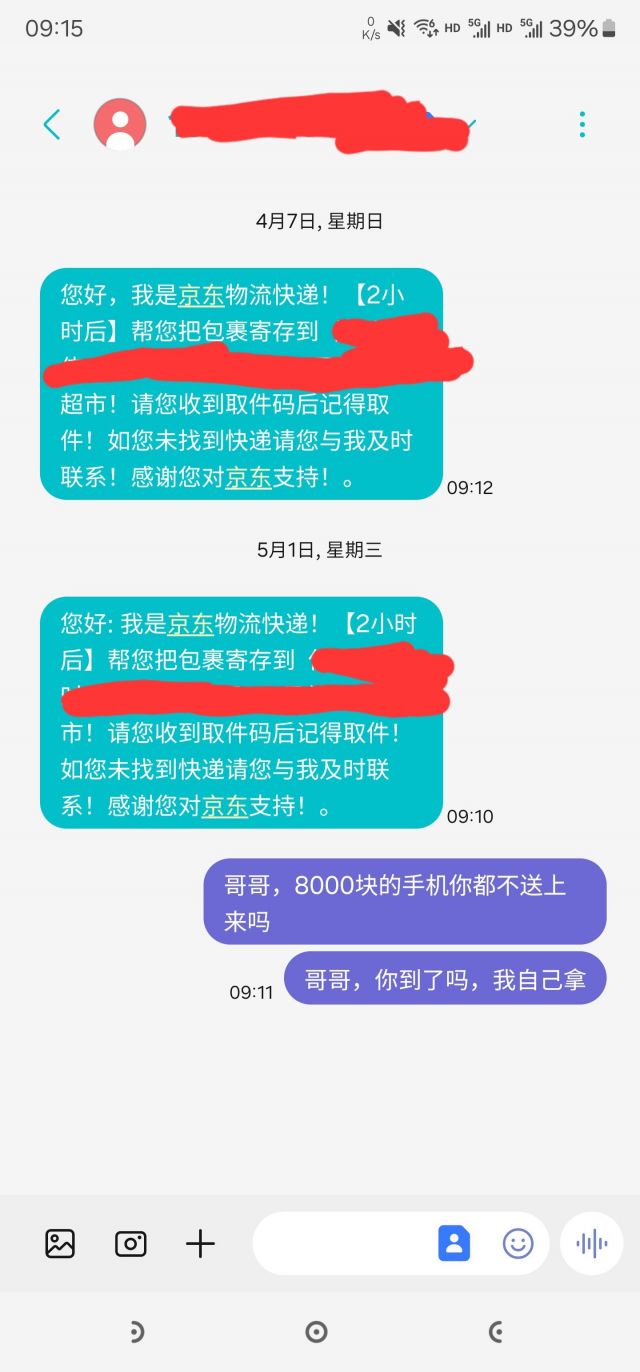Open the camera to take photo

[130, 1243]
